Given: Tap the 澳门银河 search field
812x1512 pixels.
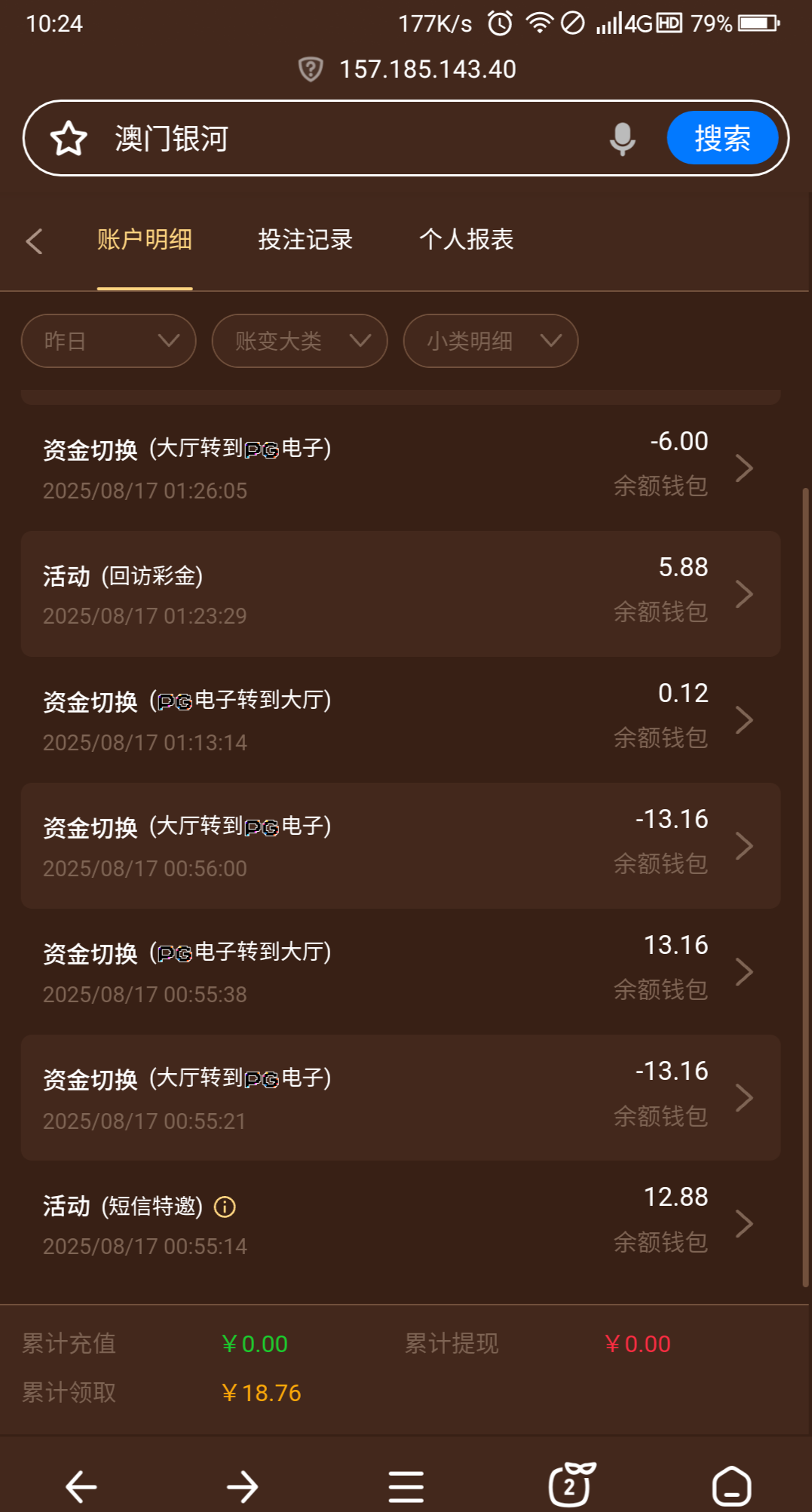Looking at the screenshot, I should pos(354,139).
